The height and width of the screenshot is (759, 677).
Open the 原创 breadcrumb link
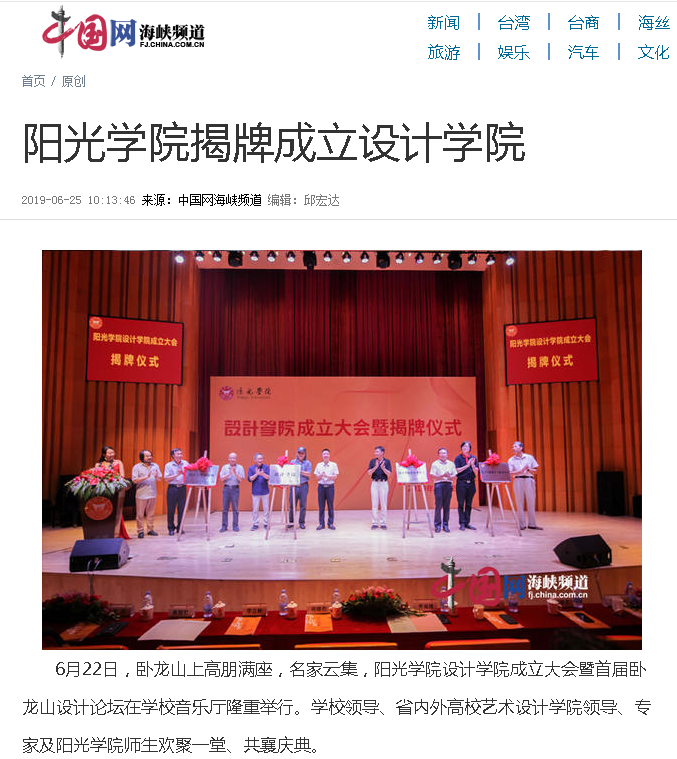coord(73,81)
